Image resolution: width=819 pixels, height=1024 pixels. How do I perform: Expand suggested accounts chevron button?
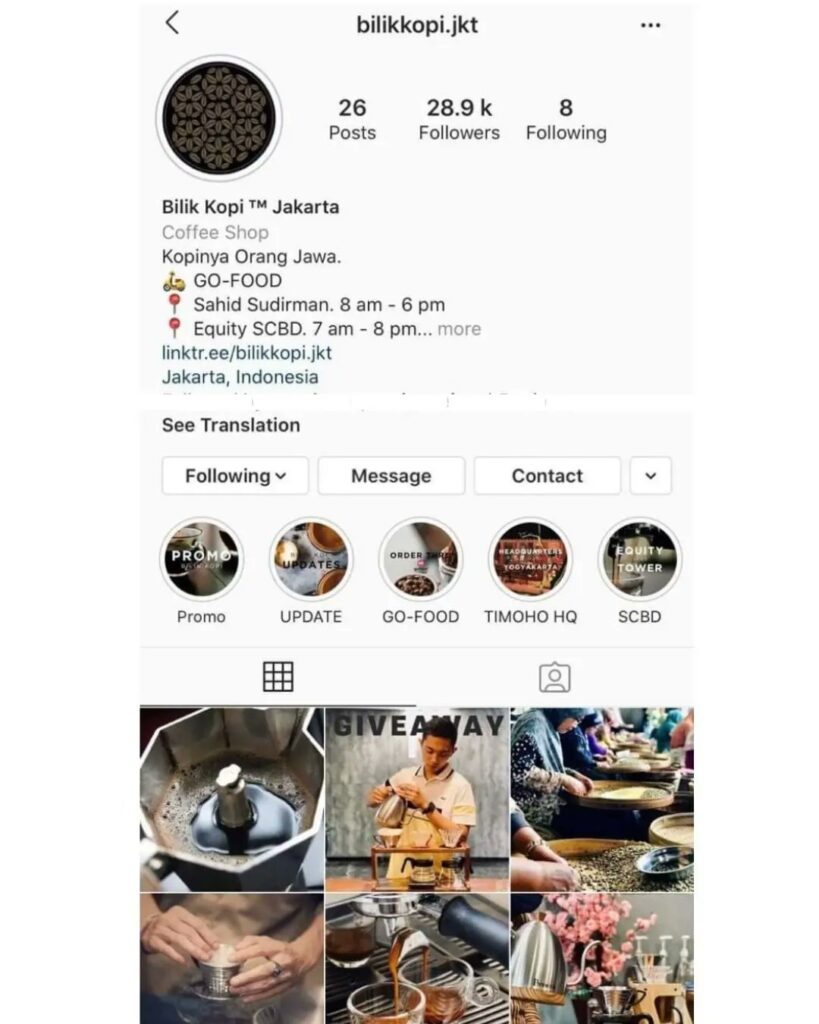point(650,476)
